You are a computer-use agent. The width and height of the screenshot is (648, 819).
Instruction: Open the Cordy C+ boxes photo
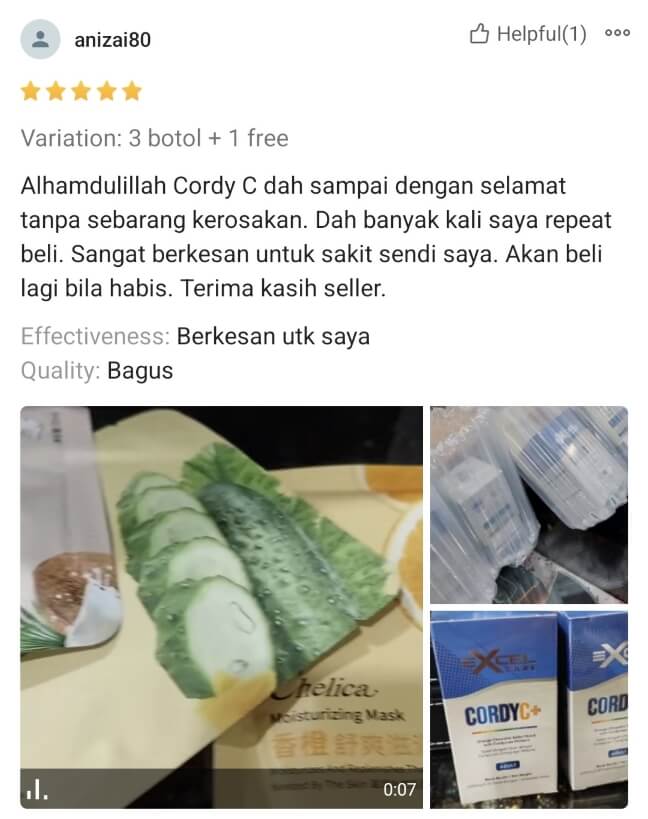coord(529,709)
